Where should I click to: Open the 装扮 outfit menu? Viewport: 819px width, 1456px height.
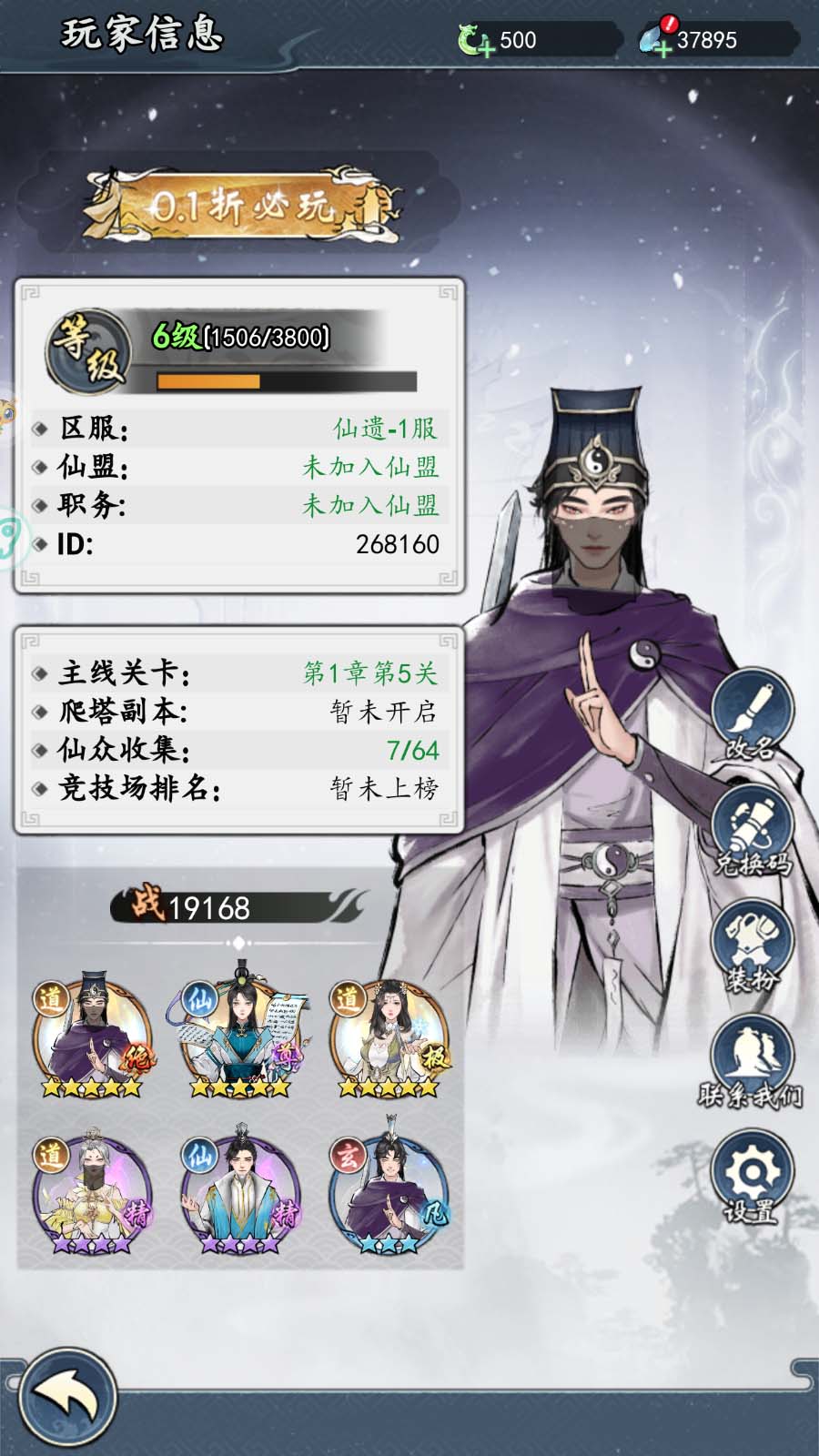click(752, 946)
